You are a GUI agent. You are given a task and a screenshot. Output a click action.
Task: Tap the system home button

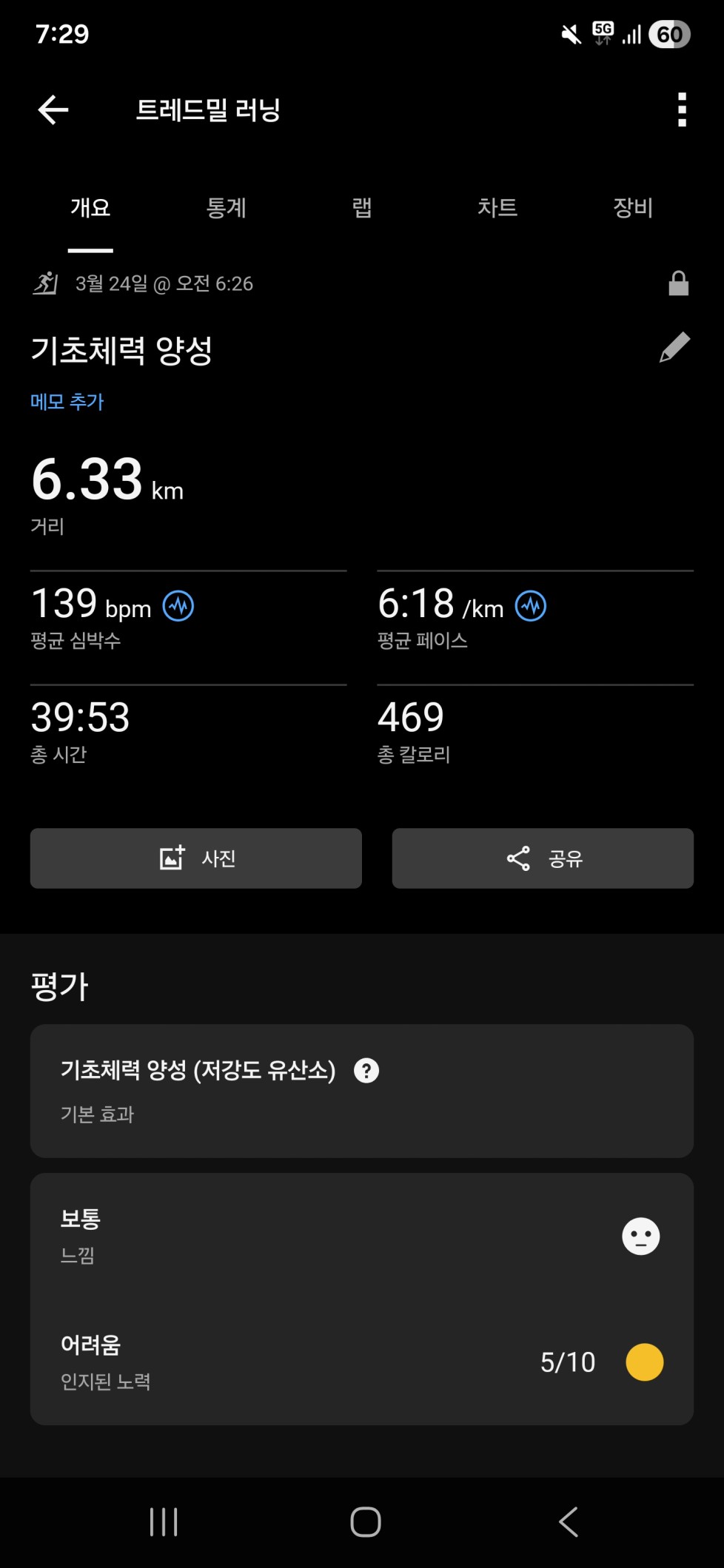click(x=366, y=1522)
